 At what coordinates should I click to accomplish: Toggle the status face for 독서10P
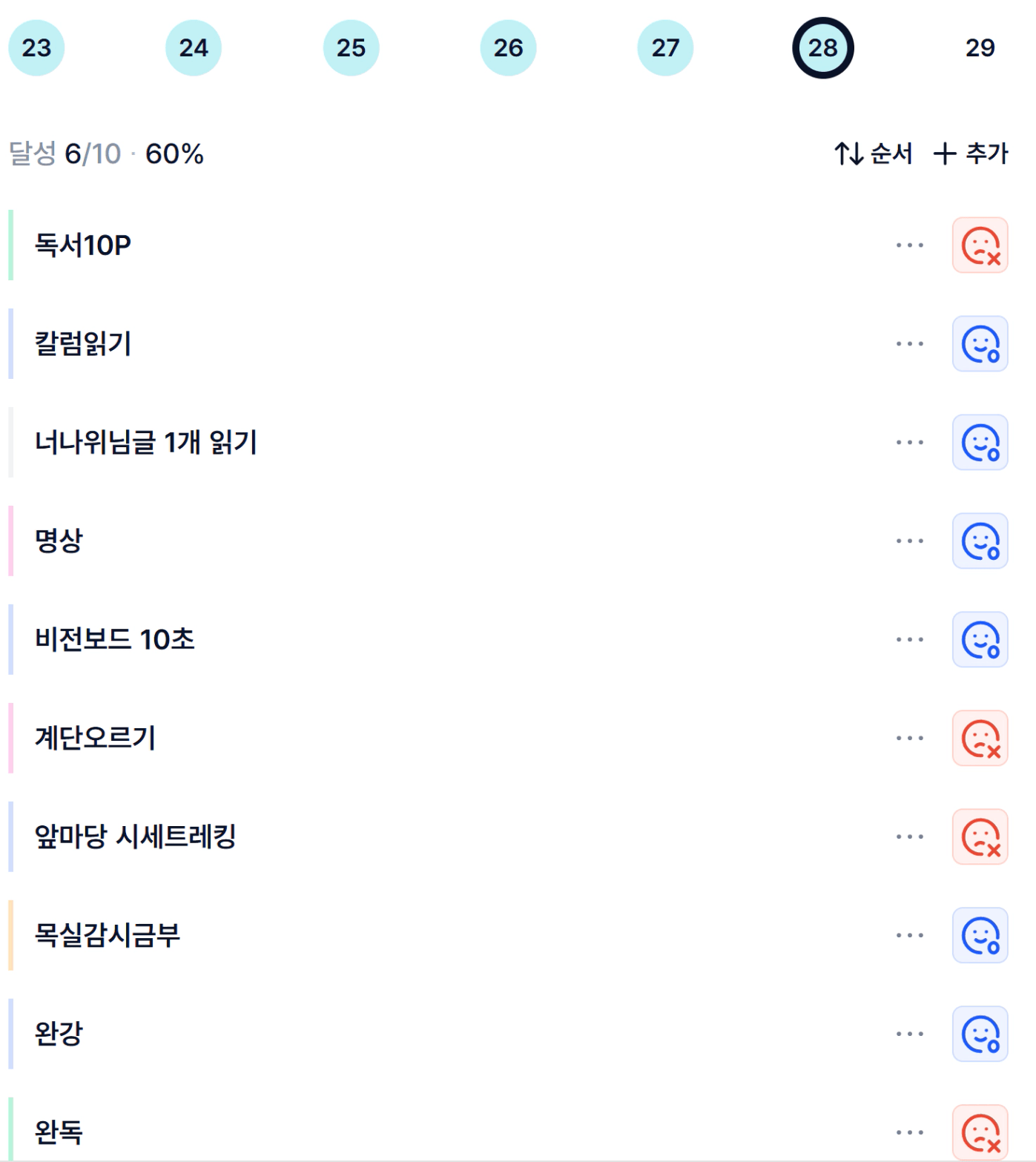[x=980, y=245]
